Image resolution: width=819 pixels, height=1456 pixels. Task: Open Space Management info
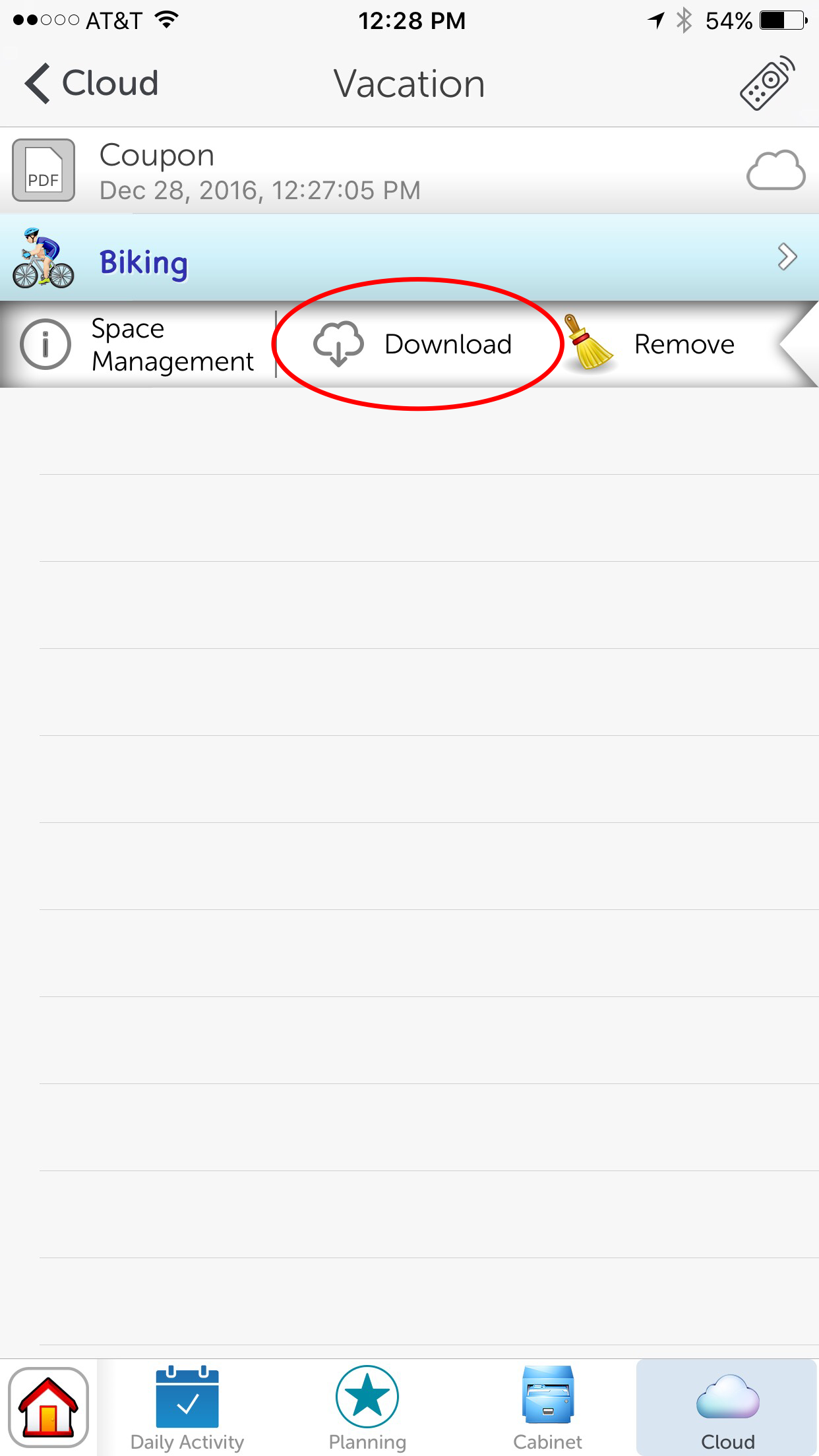pyautogui.click(x=138, y=344)
